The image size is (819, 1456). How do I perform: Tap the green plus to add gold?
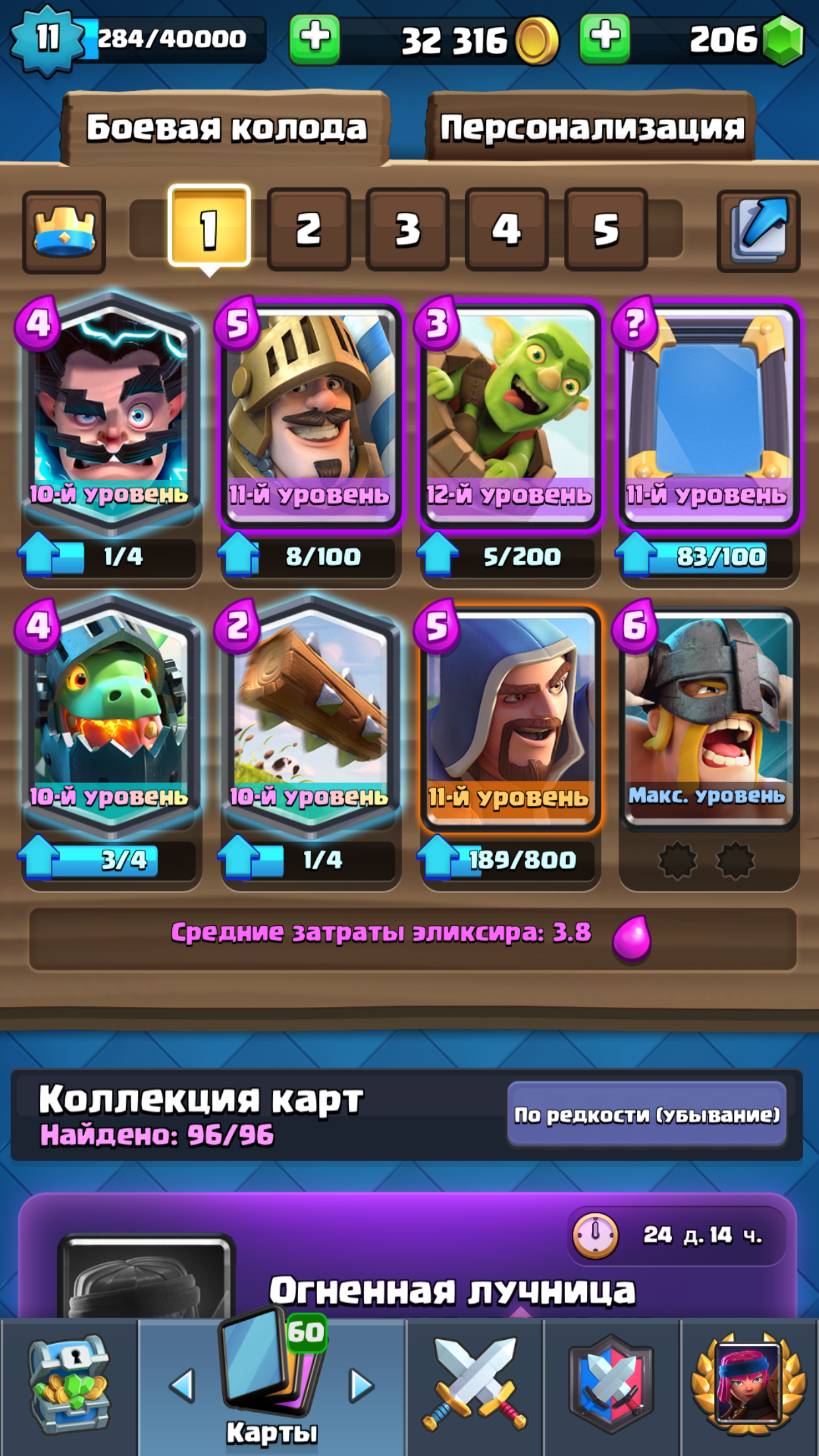pos(315,40)
